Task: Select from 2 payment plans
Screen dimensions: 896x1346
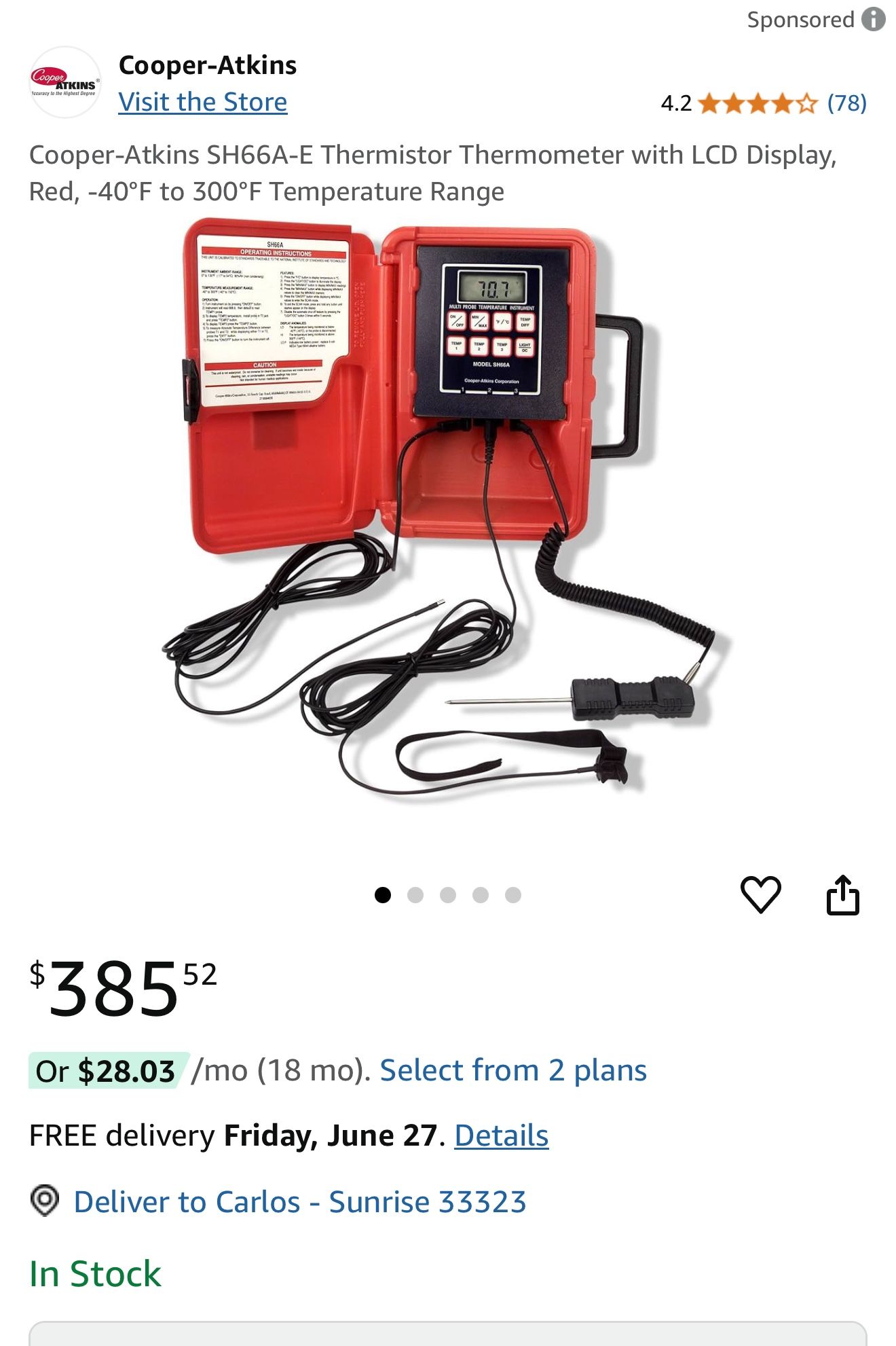Action: pyautogui.click(x=512, y=1070)
